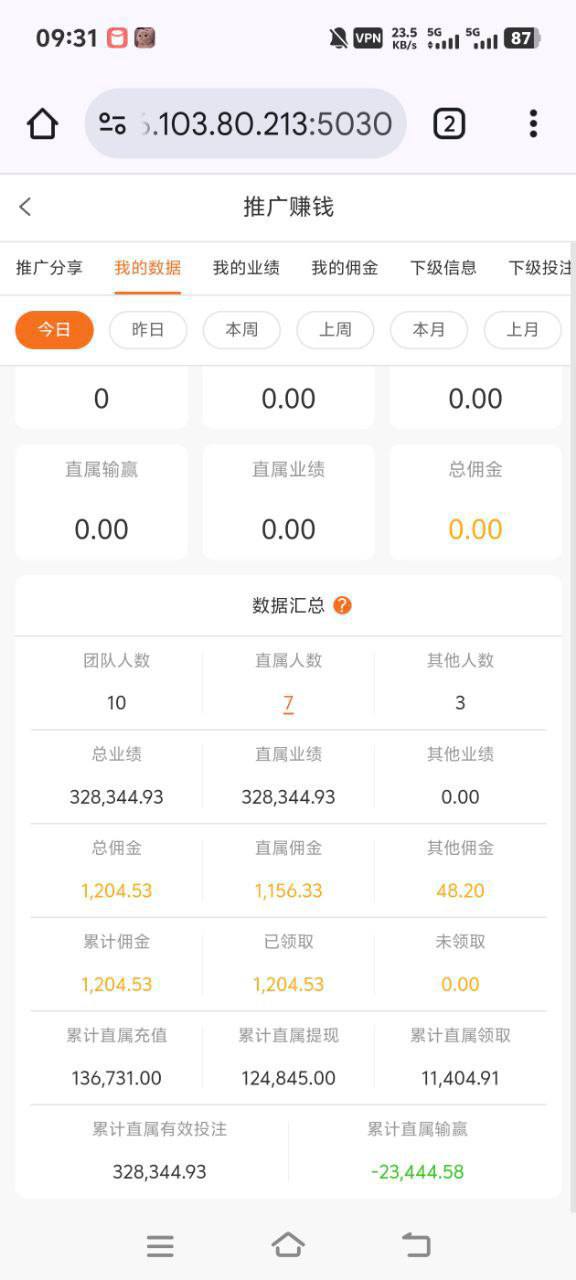Filter data by 本周
The width and height of the screenshot is (576, 1280).
(x=242, y=330)
